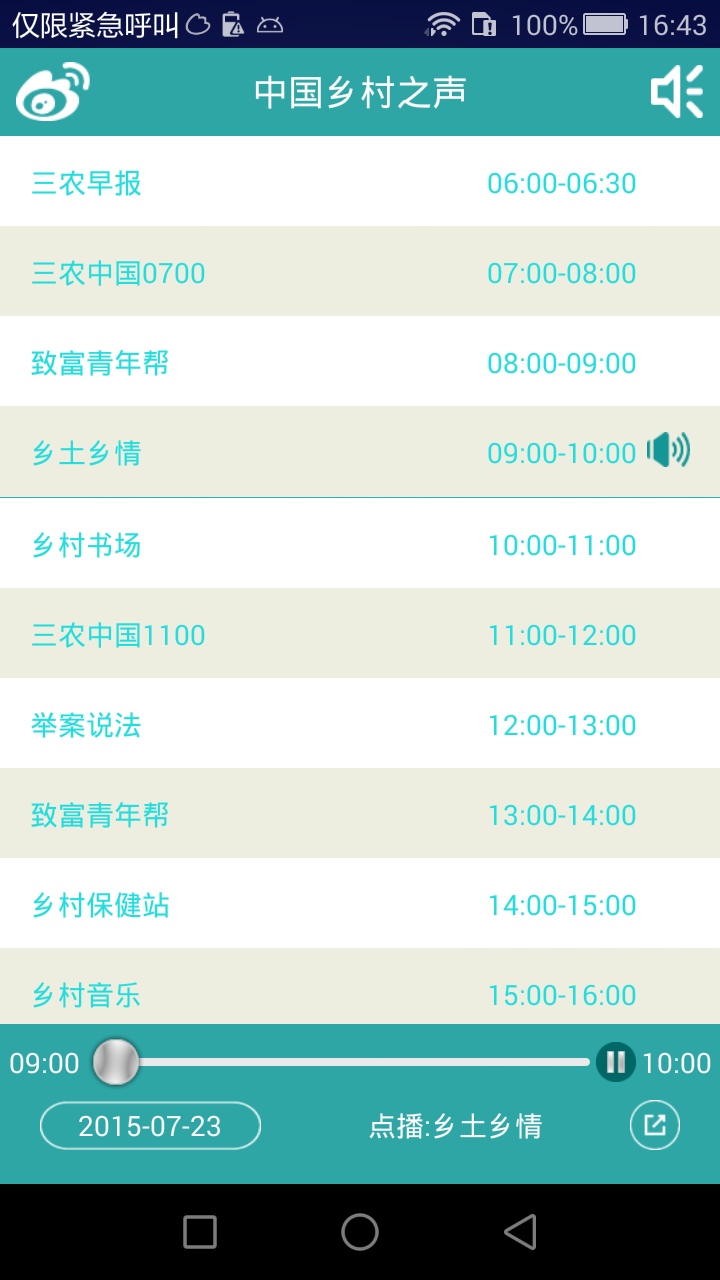Play the 三农中国0700 program
The image size is (720, 1280).
[x=360, y=273]
